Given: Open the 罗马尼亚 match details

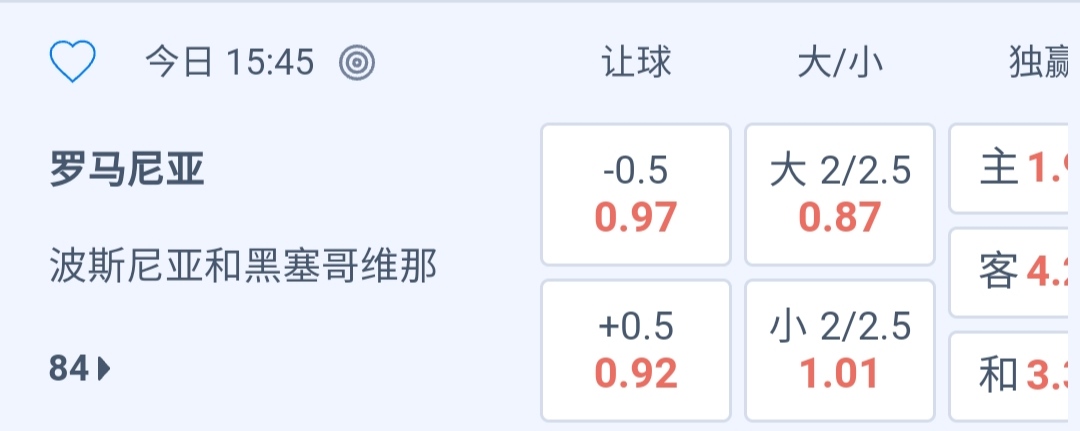Looking at the screenshot, I should pyautogui.click(x=127, y=171).
